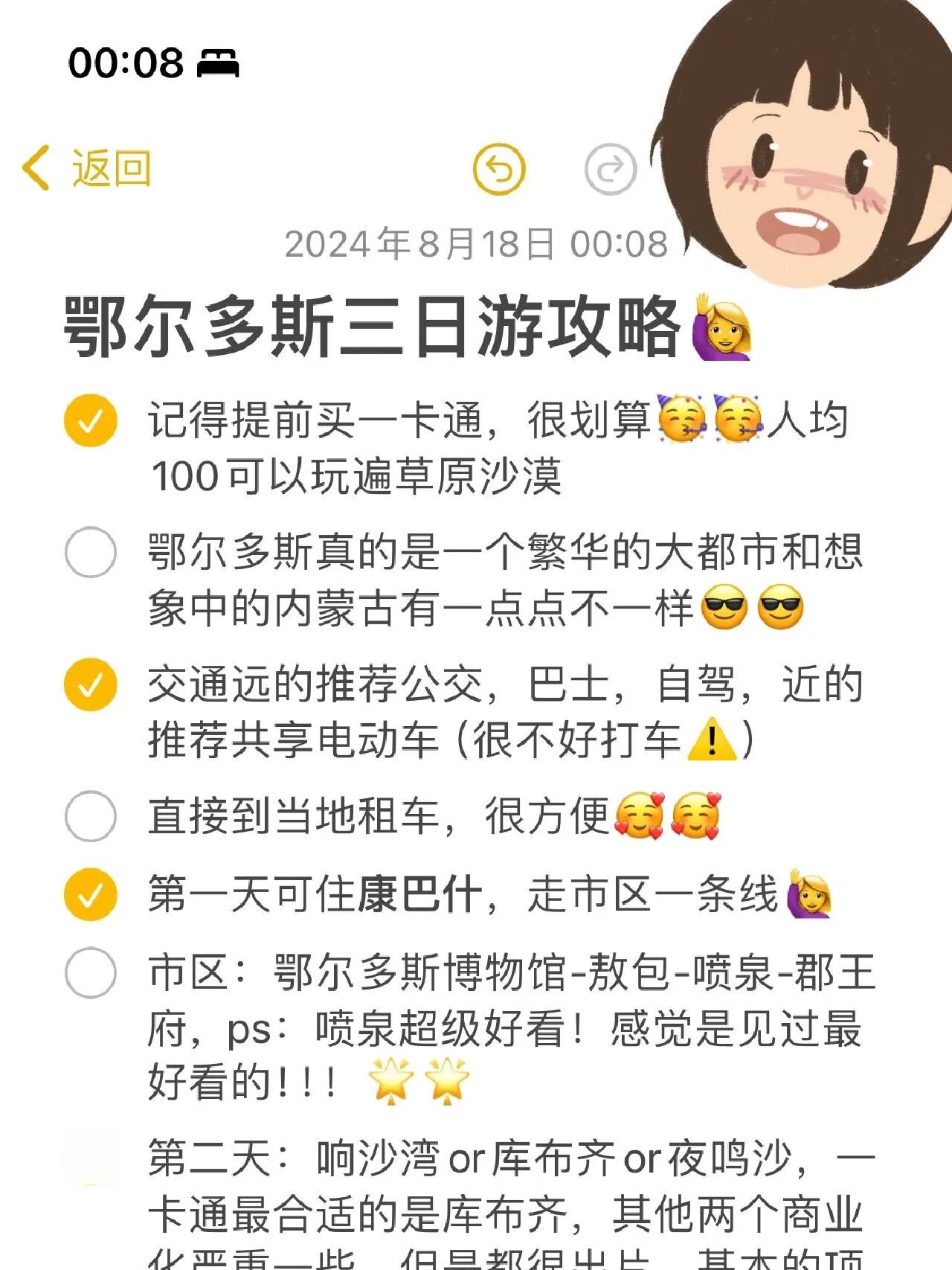Undo the last edit
Viewport: 952px width, 1270px height.
click(x=499, y=170)
